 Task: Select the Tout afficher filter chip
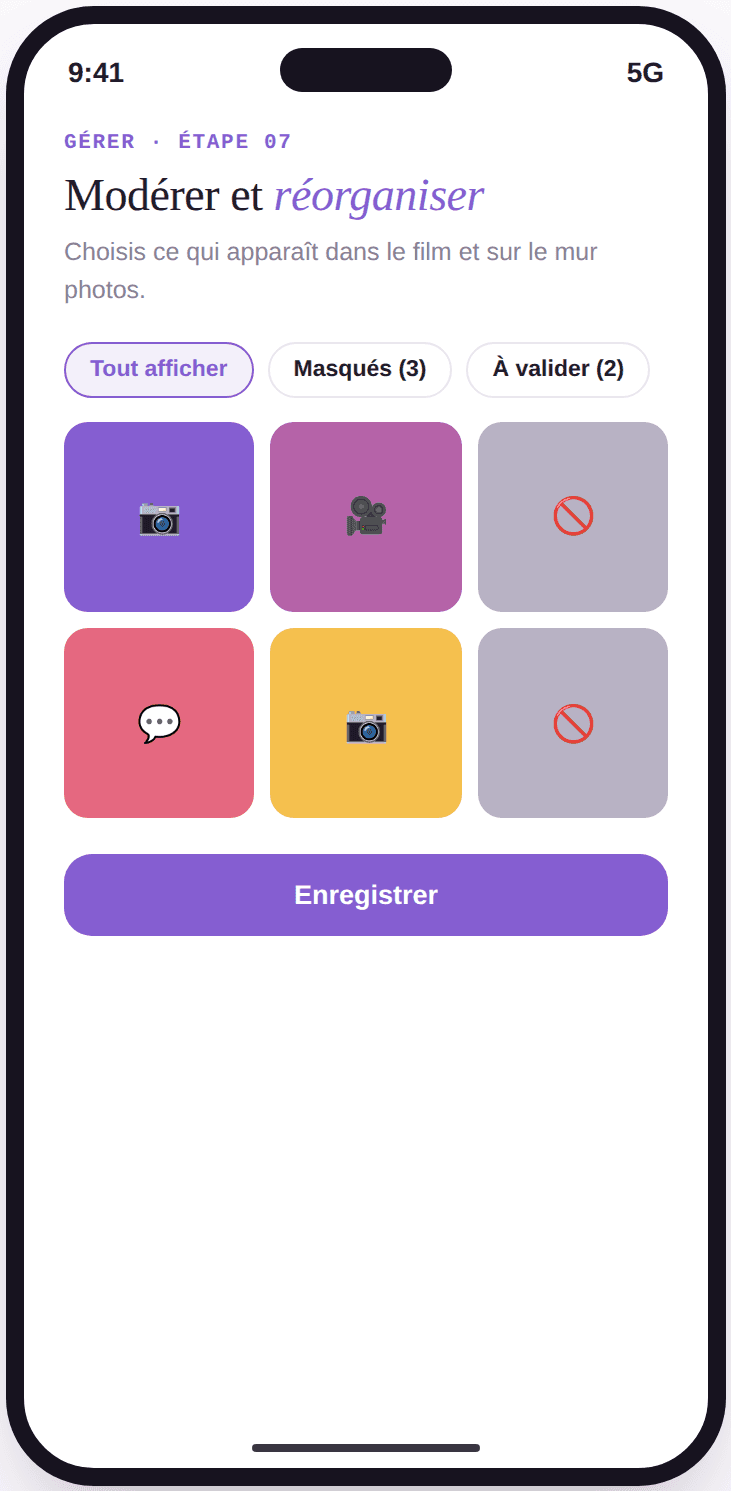coord(159,369)
